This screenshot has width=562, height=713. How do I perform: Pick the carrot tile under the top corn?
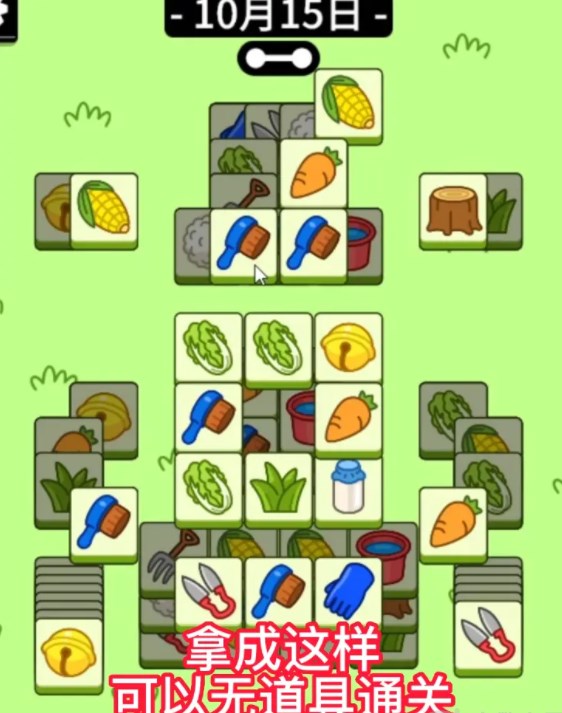tap(314, 175)
